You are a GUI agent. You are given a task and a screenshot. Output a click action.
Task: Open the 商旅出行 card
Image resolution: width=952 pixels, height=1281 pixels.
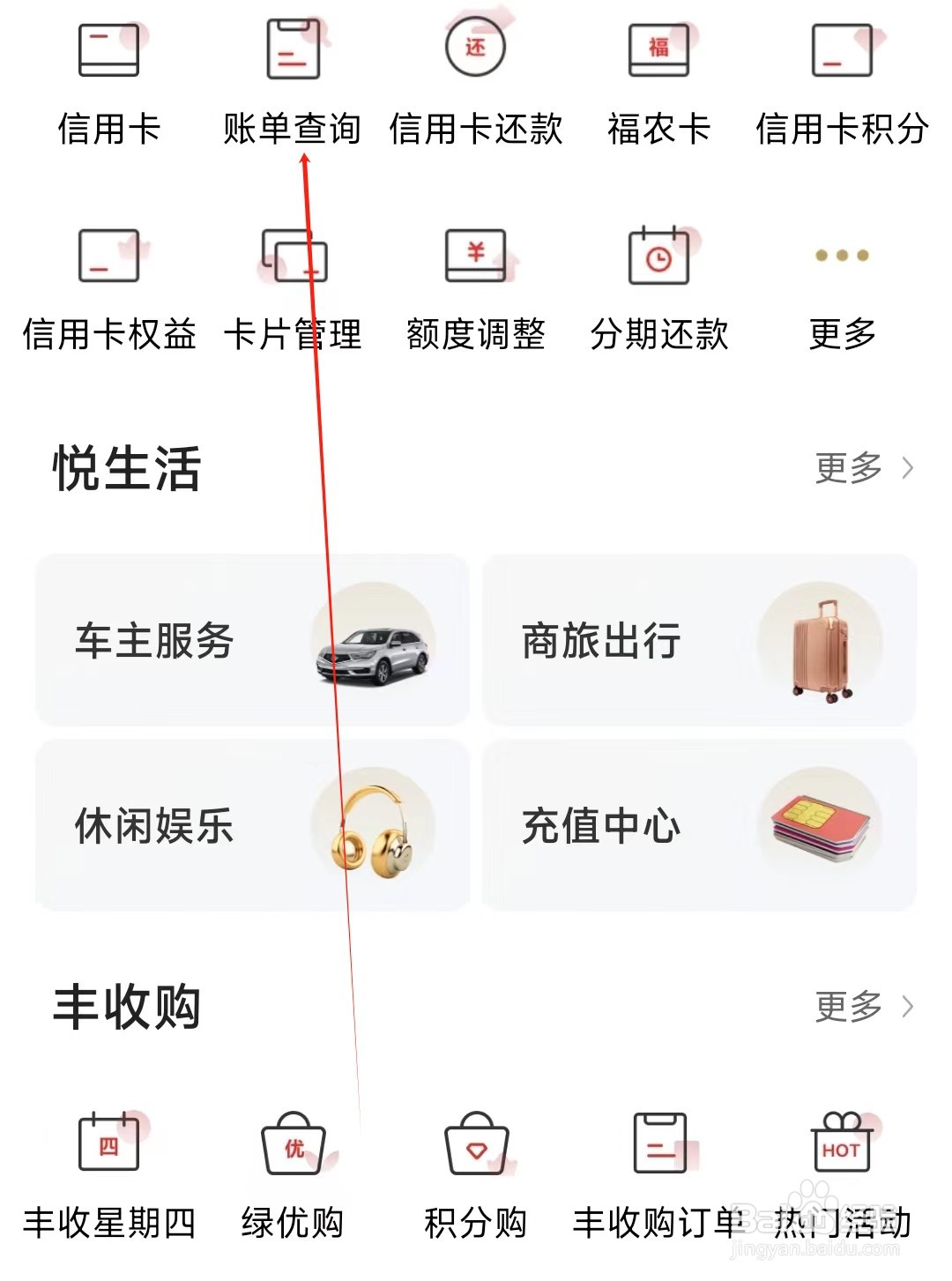[699, 640]
